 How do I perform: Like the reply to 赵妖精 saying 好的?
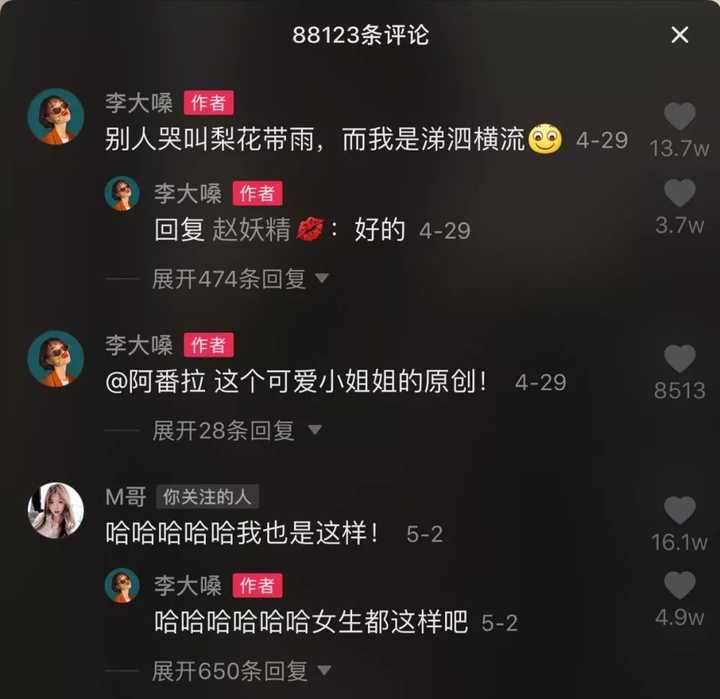tap(680, 194)
